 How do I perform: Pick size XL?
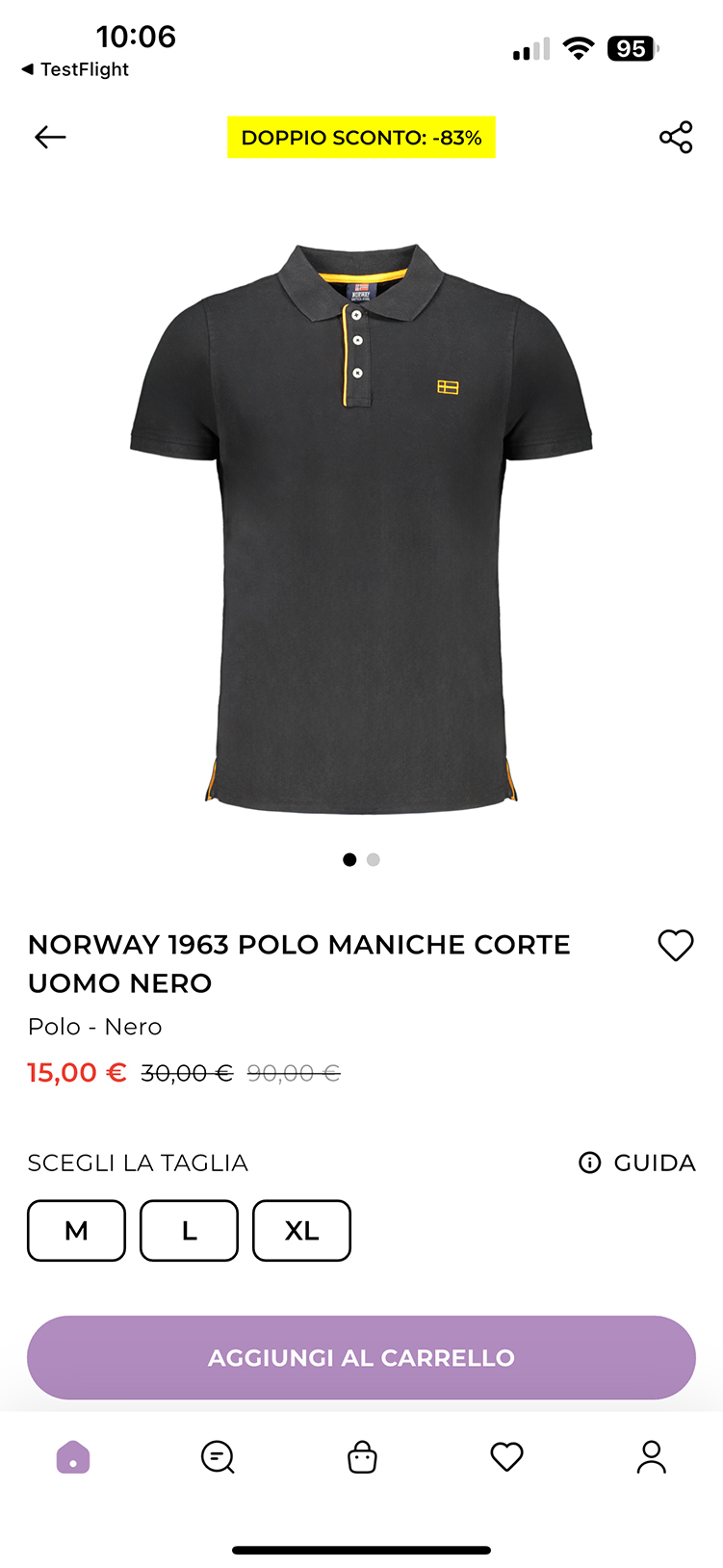point(301,1230)
